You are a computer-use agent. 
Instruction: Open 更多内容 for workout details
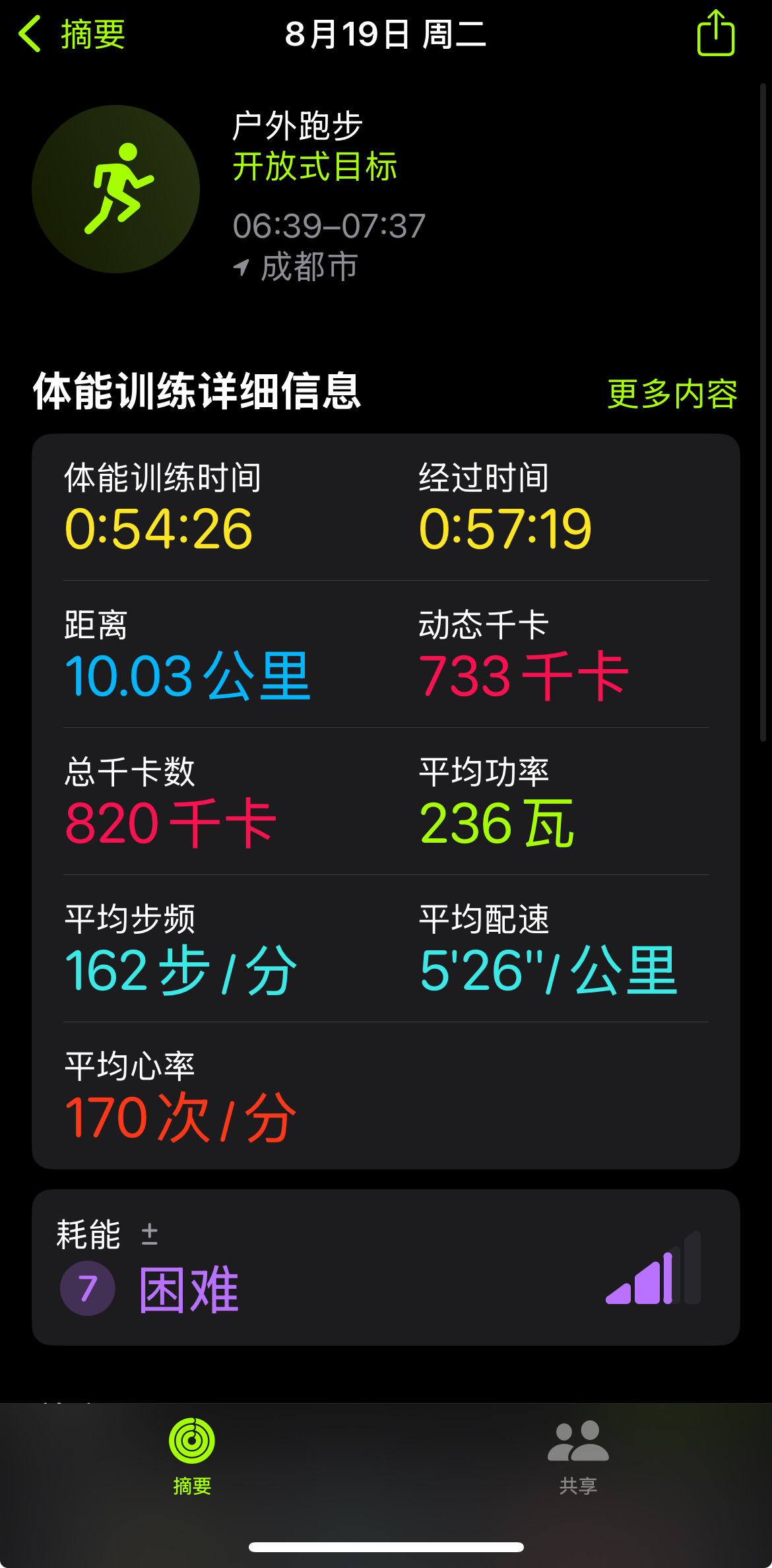click(x=672, y=394)
